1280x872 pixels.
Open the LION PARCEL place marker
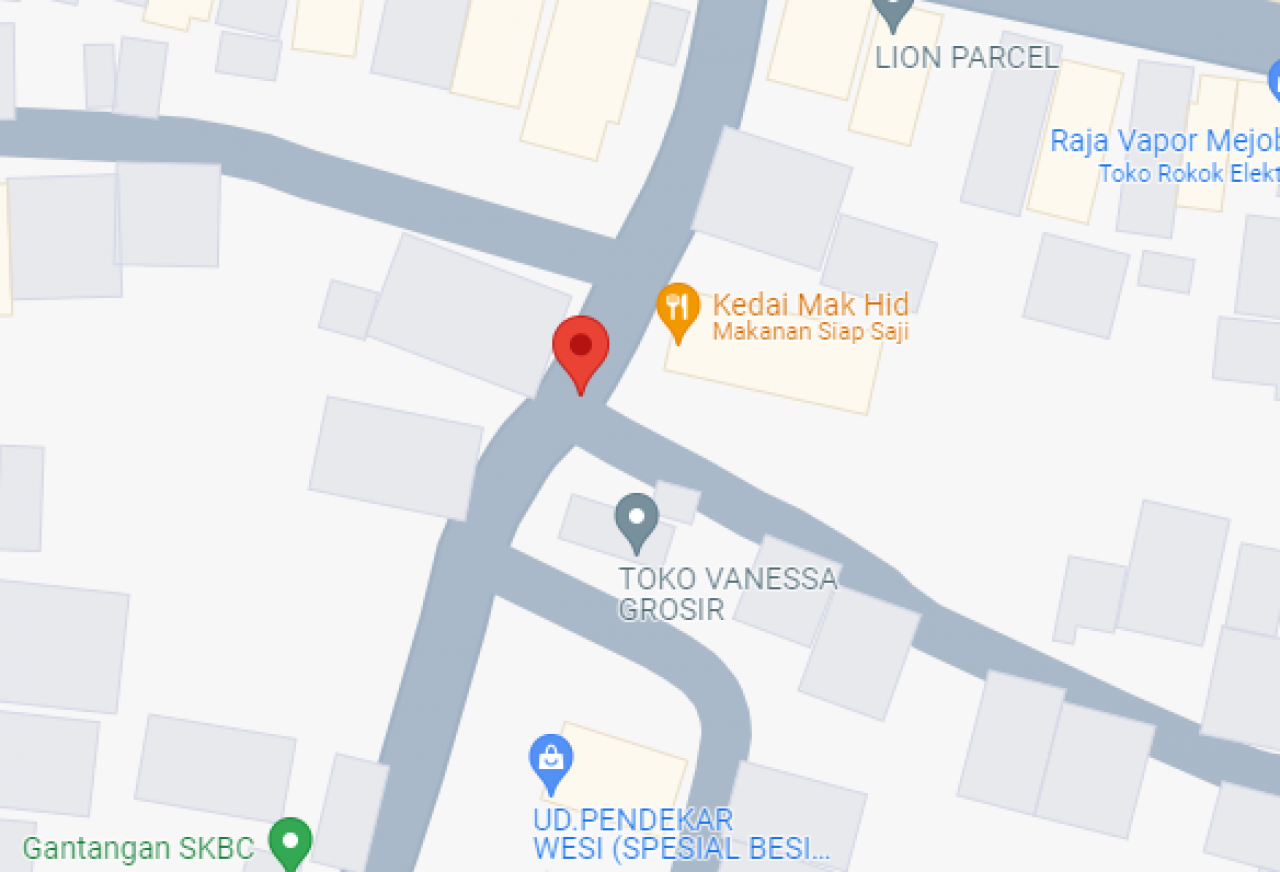pyautogui.click(x=893, y=12)
